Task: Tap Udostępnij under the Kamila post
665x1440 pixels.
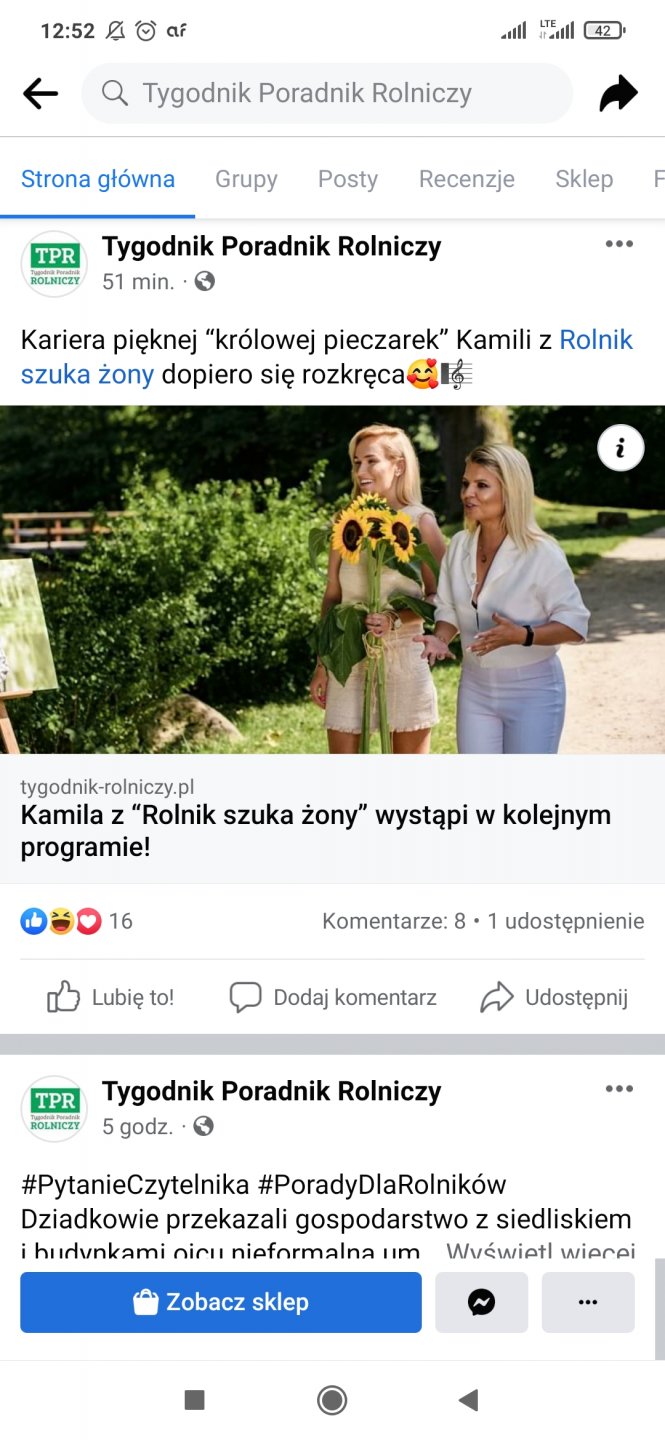Action: pyautogui.click(x=554, y=997)
